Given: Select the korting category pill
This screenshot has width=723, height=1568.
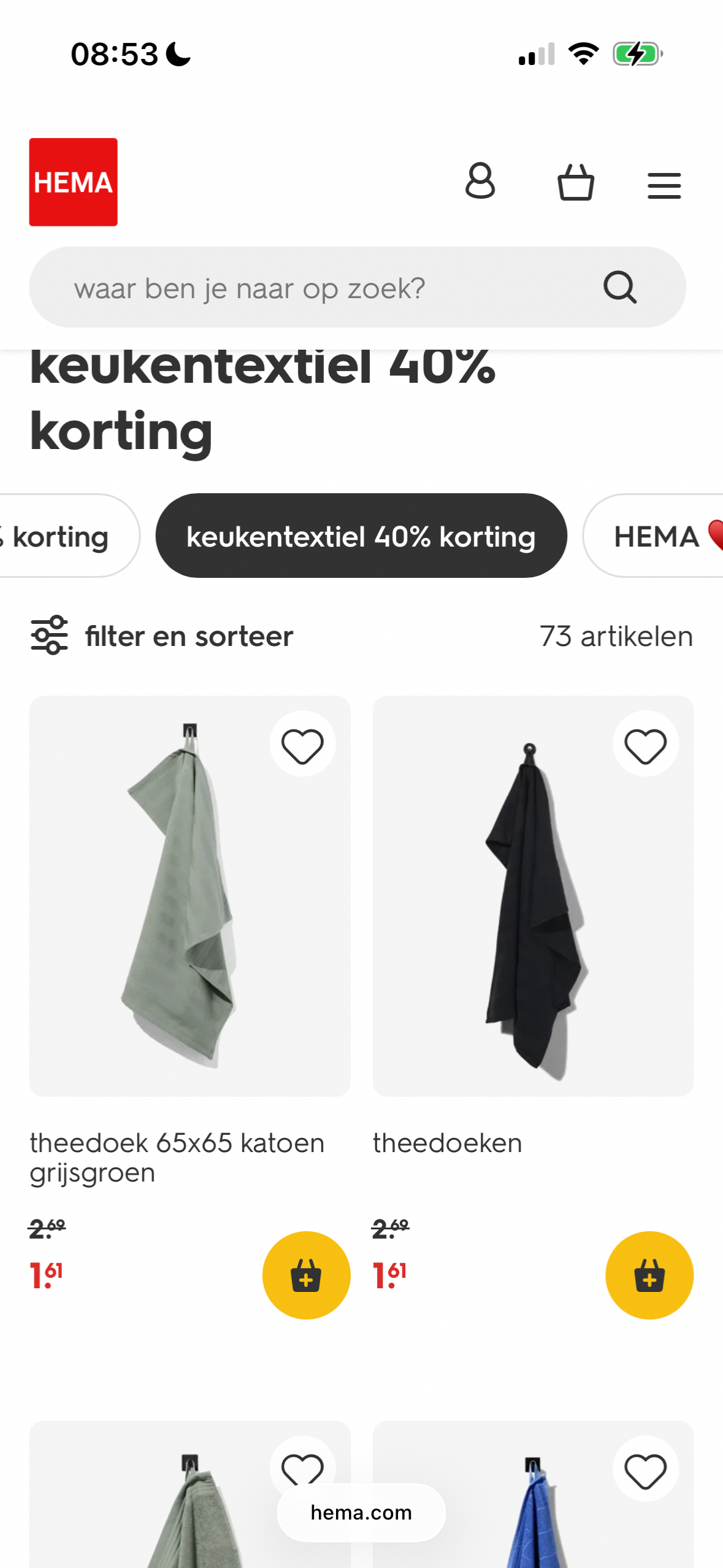Looking at the screenshot, I should (55, 536).
